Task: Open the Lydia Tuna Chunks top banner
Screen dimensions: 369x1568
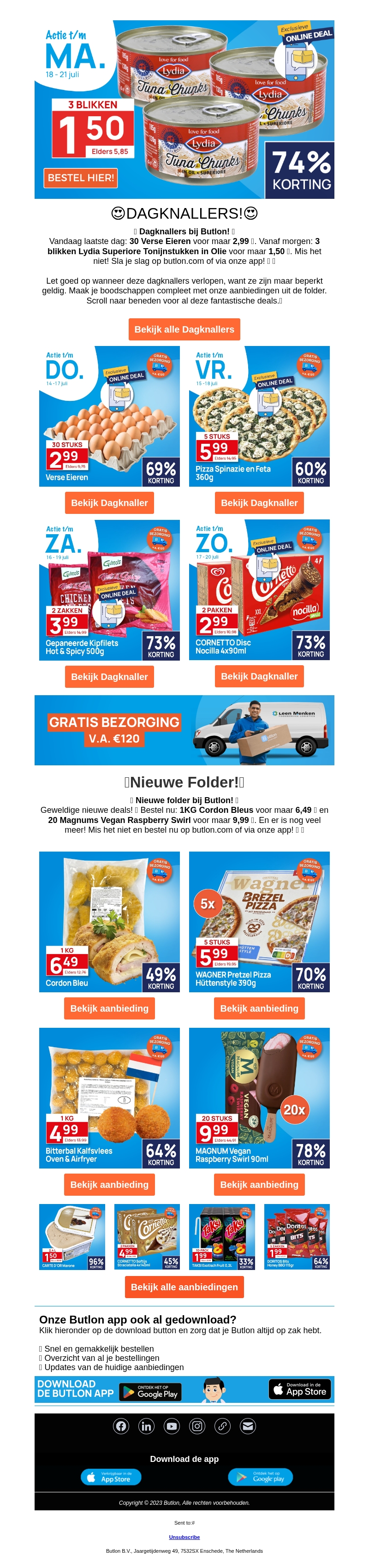Action: (184, 110)
